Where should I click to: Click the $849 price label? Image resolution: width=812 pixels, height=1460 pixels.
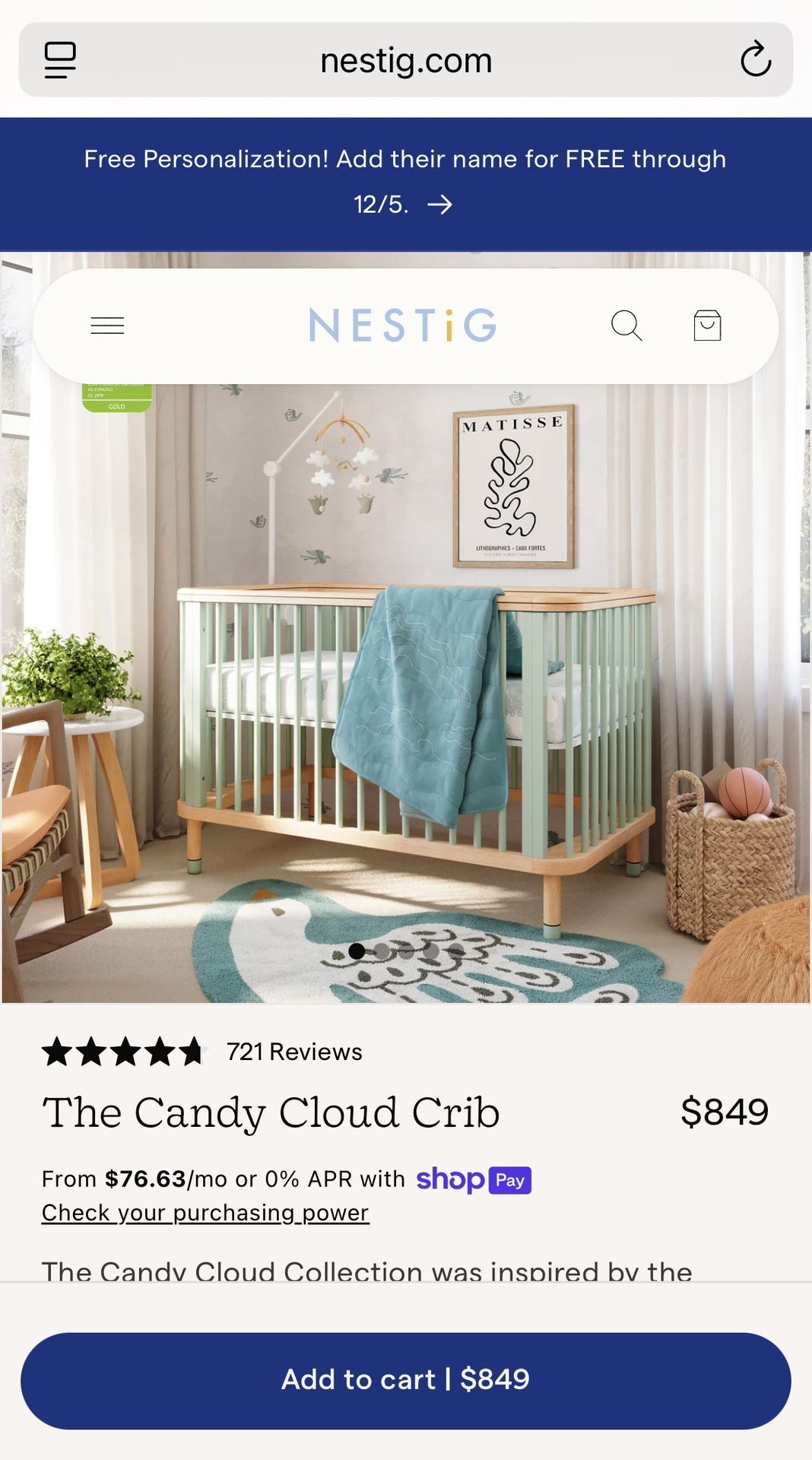pyautogui.click(x=725, y=1111)
